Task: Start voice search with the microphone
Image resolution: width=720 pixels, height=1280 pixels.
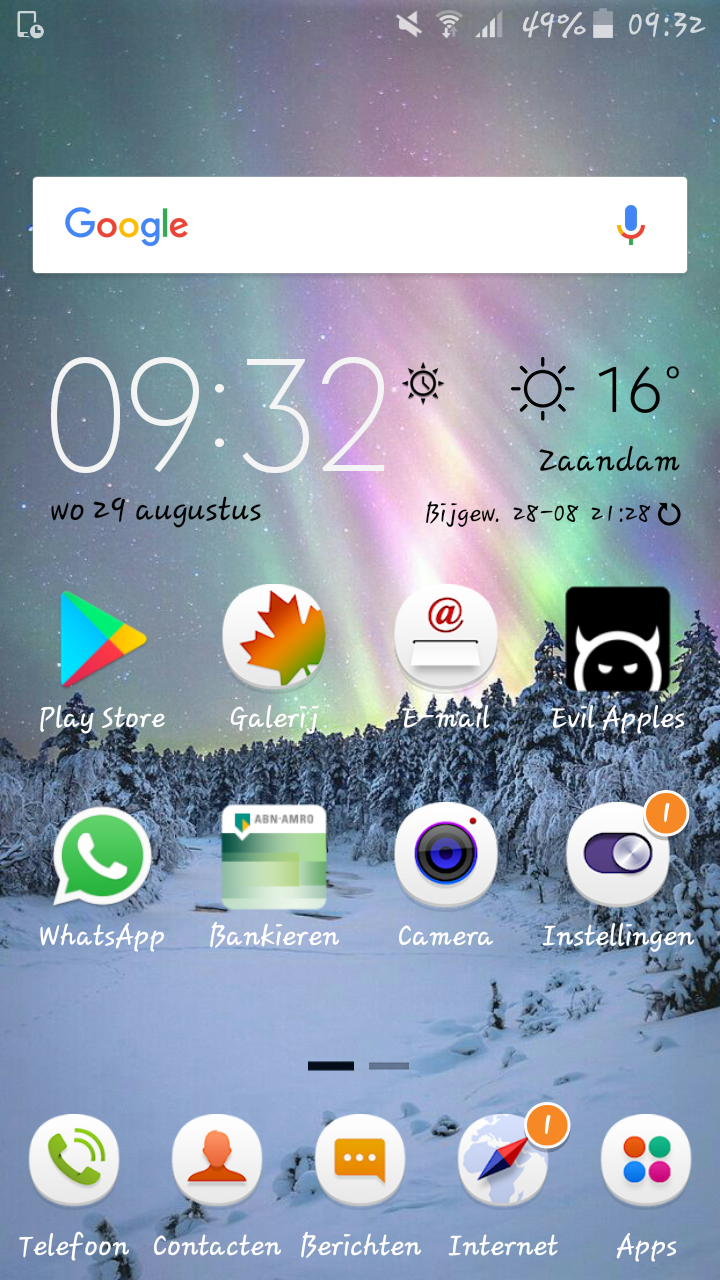Action: tap(630, 225)
